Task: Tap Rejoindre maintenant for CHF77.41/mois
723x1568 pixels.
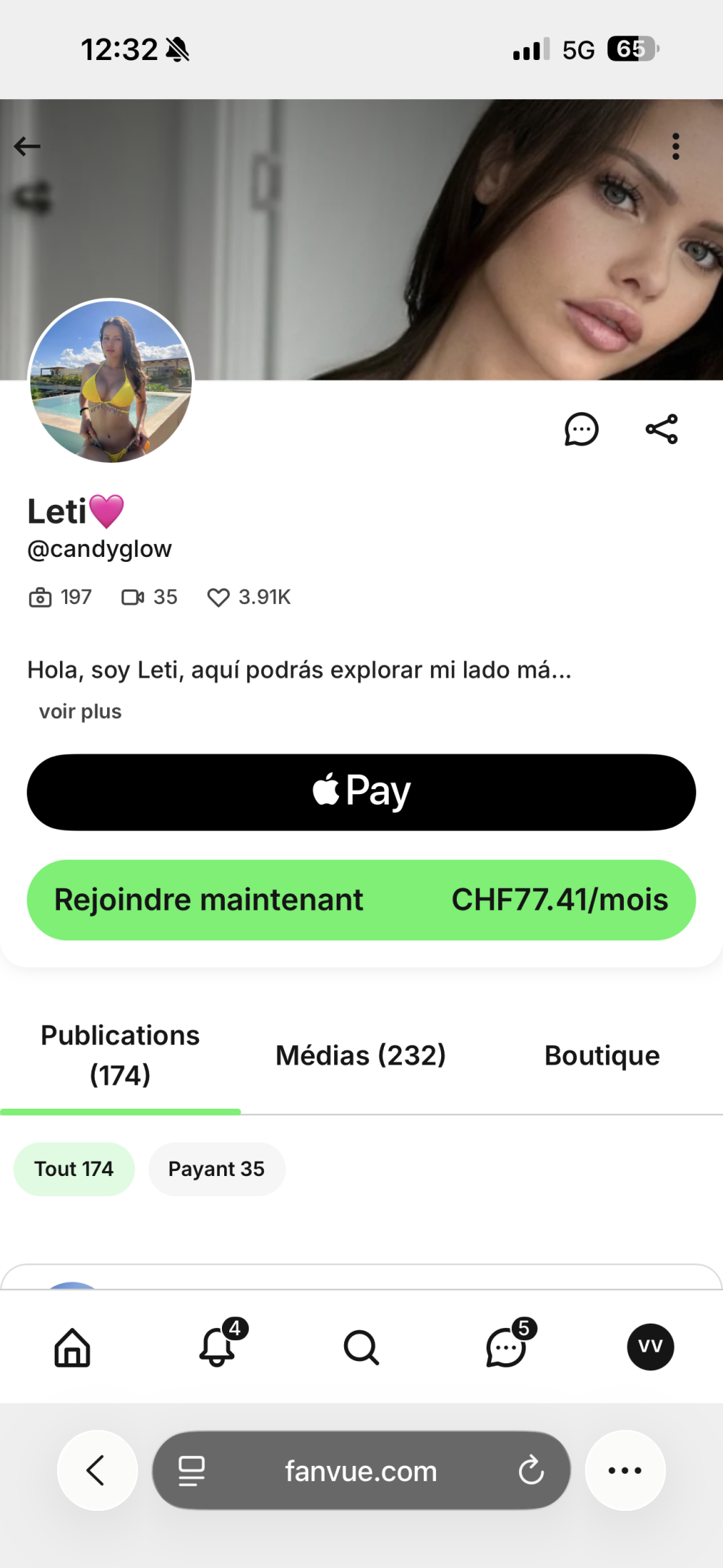Action: (x=361, y=900)
